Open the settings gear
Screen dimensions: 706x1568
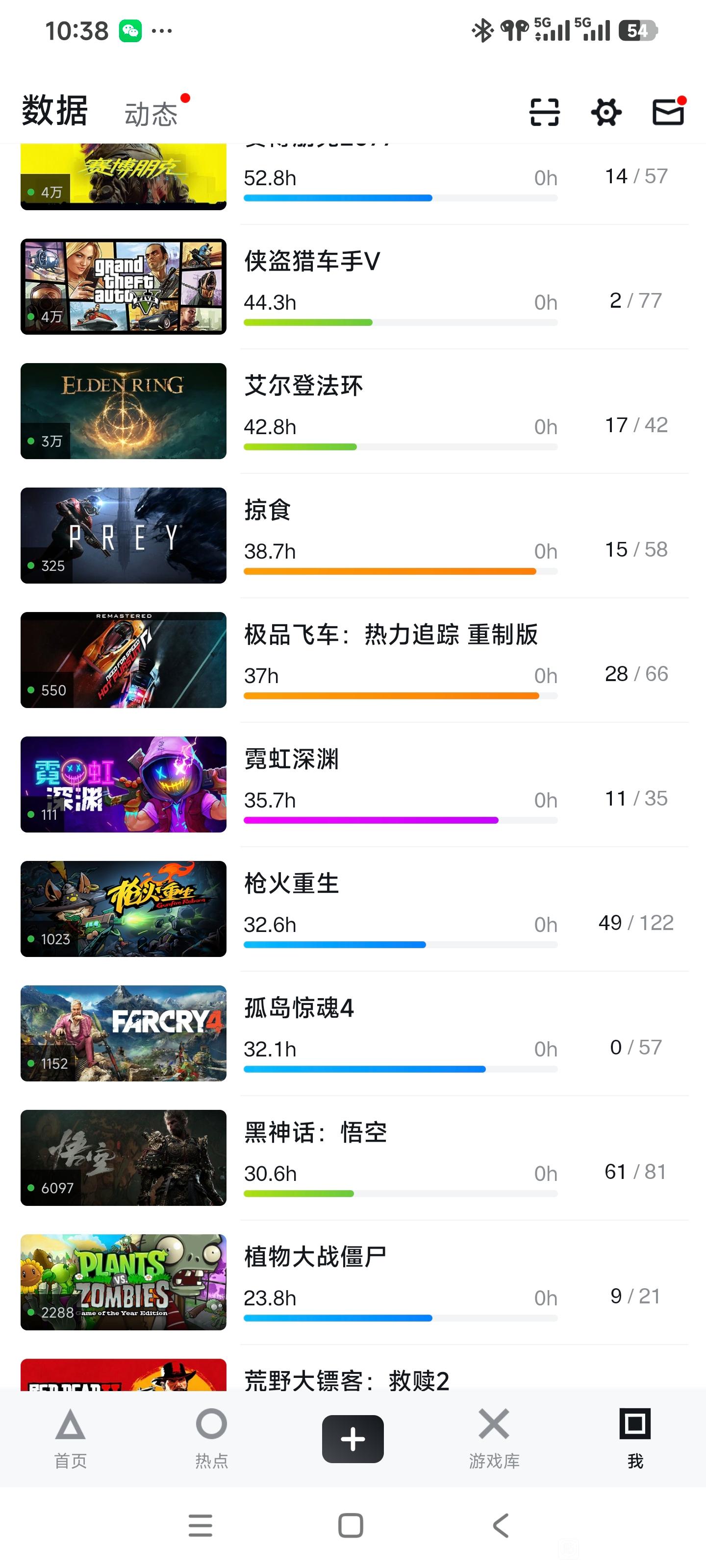click(x=606, y=113)
